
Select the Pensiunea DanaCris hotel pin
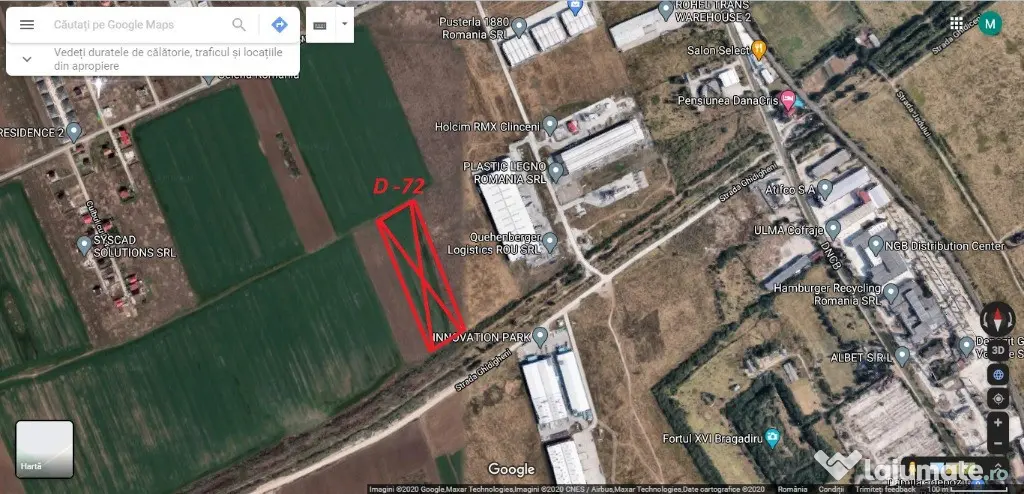click(x=788, y=100)
